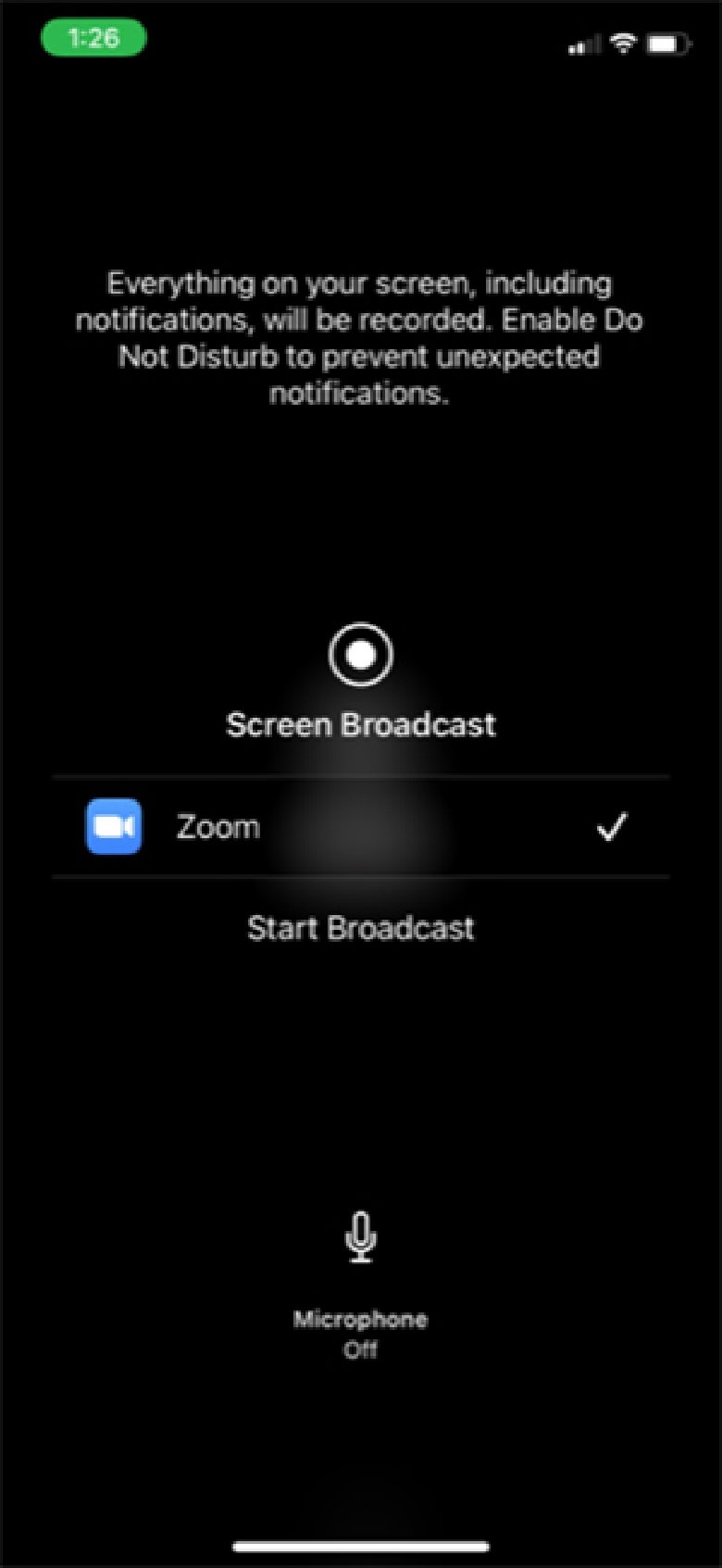Tap Start Broadcast
Image resolution: width=722 pixels, height=1568 pixels.
coord(360,927)
